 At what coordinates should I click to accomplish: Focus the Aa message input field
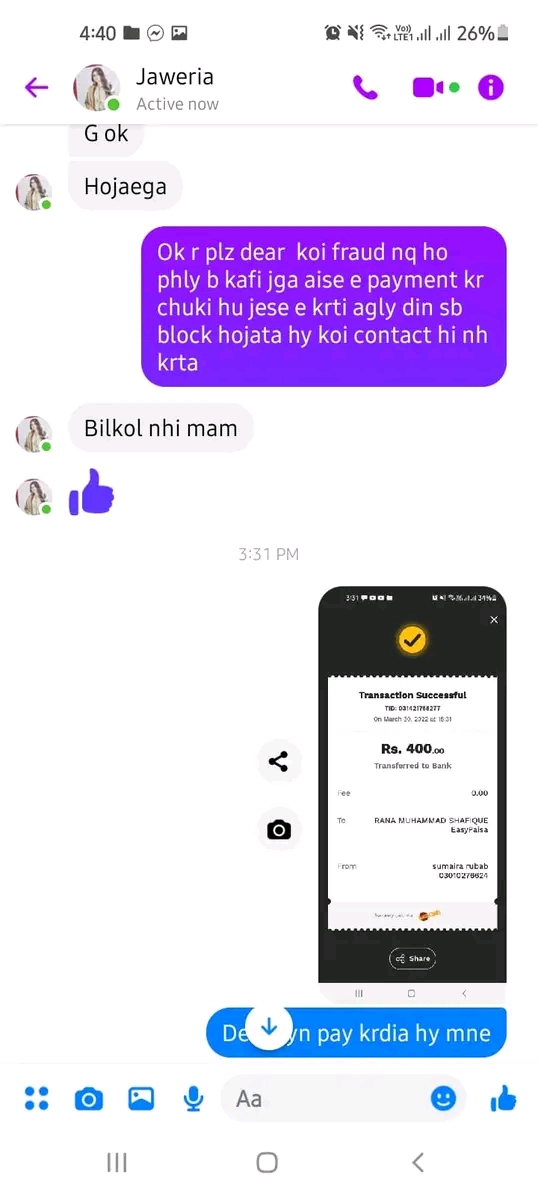click(x=324, y=1098)
